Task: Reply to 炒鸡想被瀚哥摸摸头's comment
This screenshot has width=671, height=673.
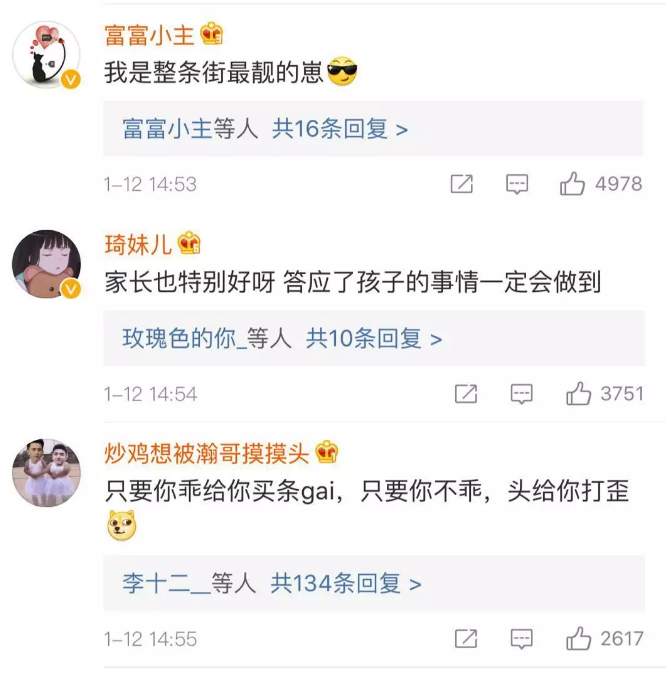Action: point(521,639)
